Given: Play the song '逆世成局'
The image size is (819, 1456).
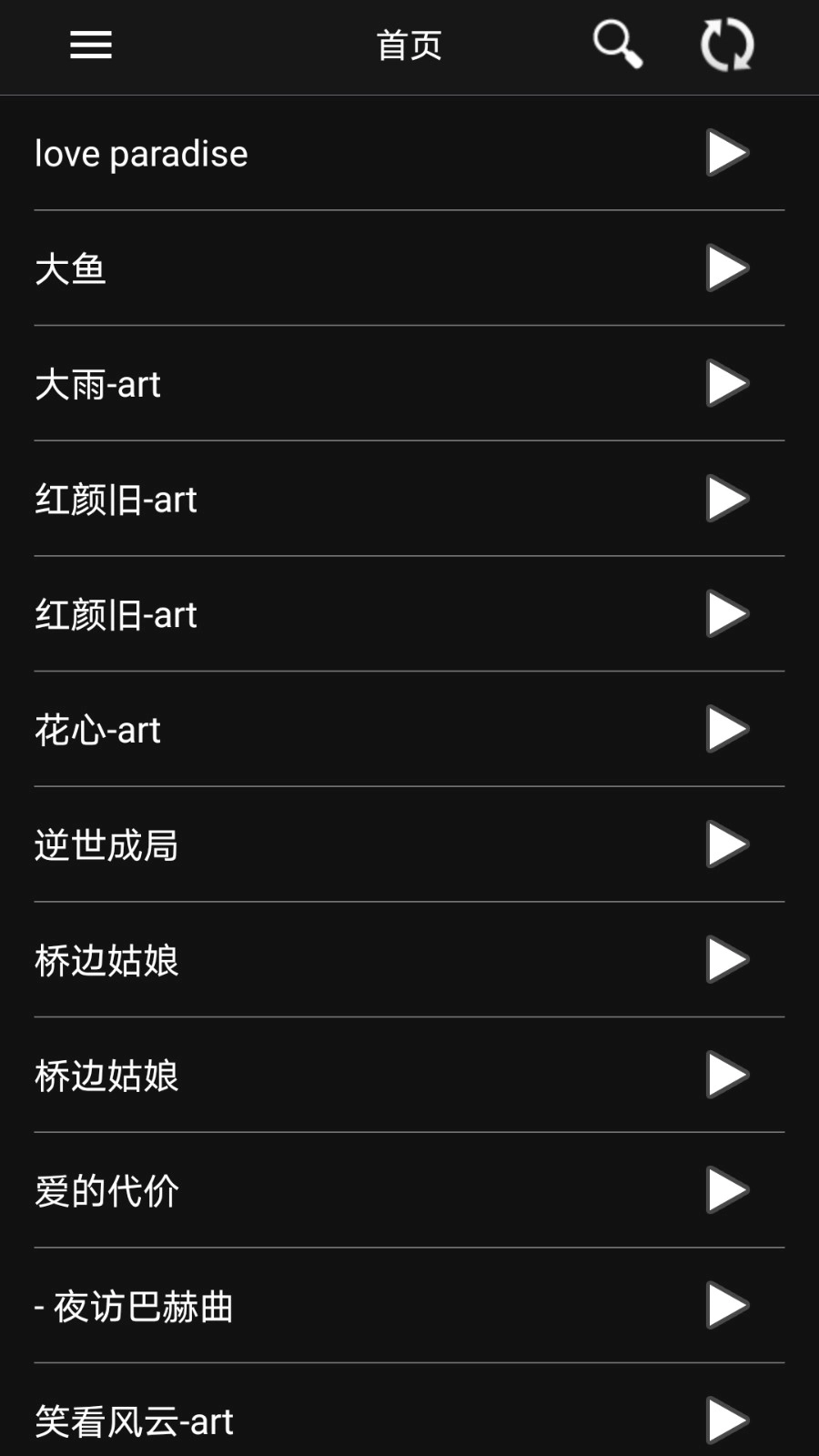Looking at the screenshot, I should click(725, 844).
